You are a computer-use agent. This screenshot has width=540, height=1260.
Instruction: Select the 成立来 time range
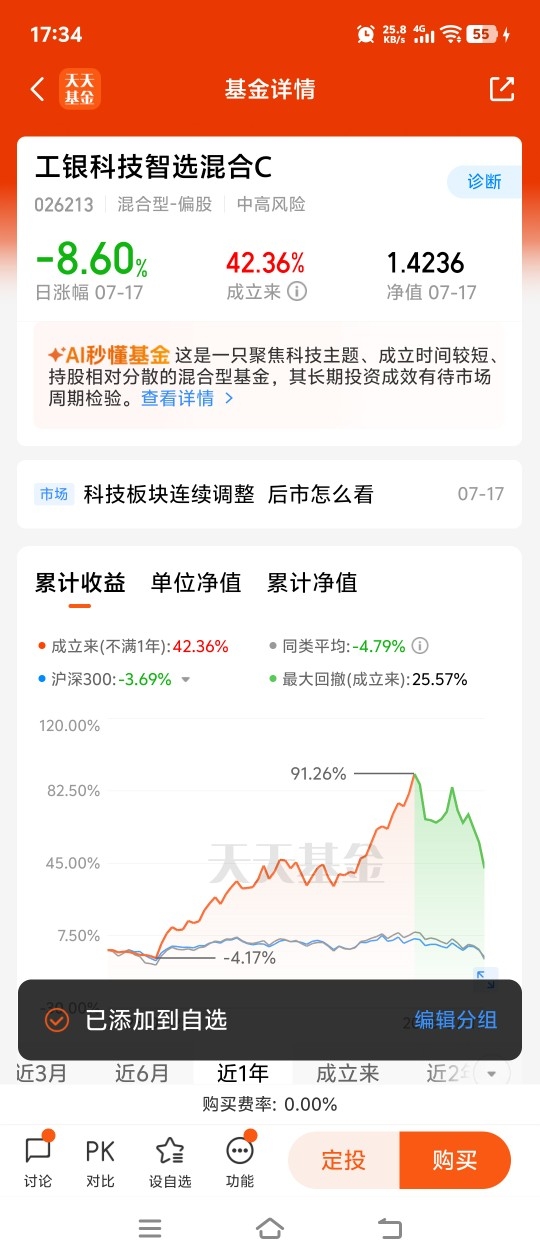pyautogui.click(x=347, y=1073)
